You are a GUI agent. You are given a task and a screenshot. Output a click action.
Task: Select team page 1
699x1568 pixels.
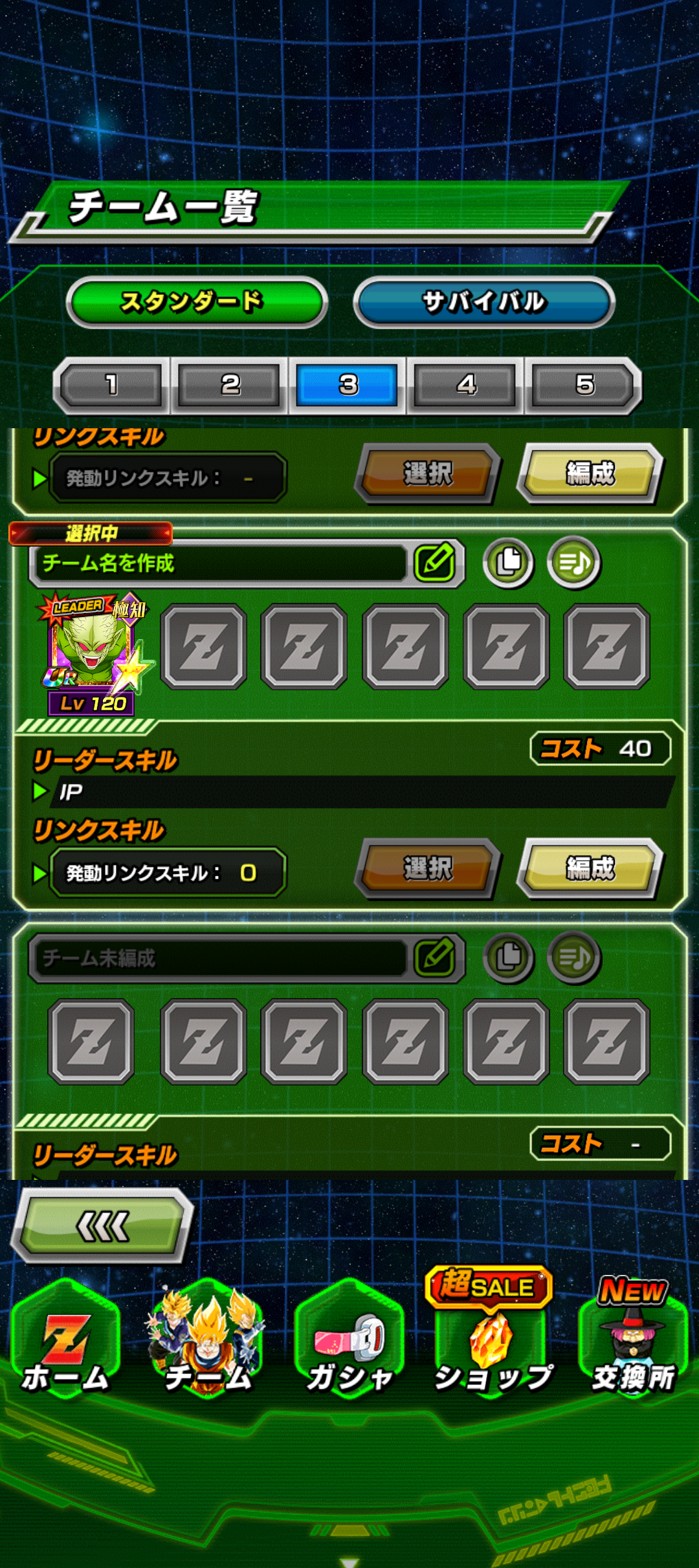(x=111, y=385)
